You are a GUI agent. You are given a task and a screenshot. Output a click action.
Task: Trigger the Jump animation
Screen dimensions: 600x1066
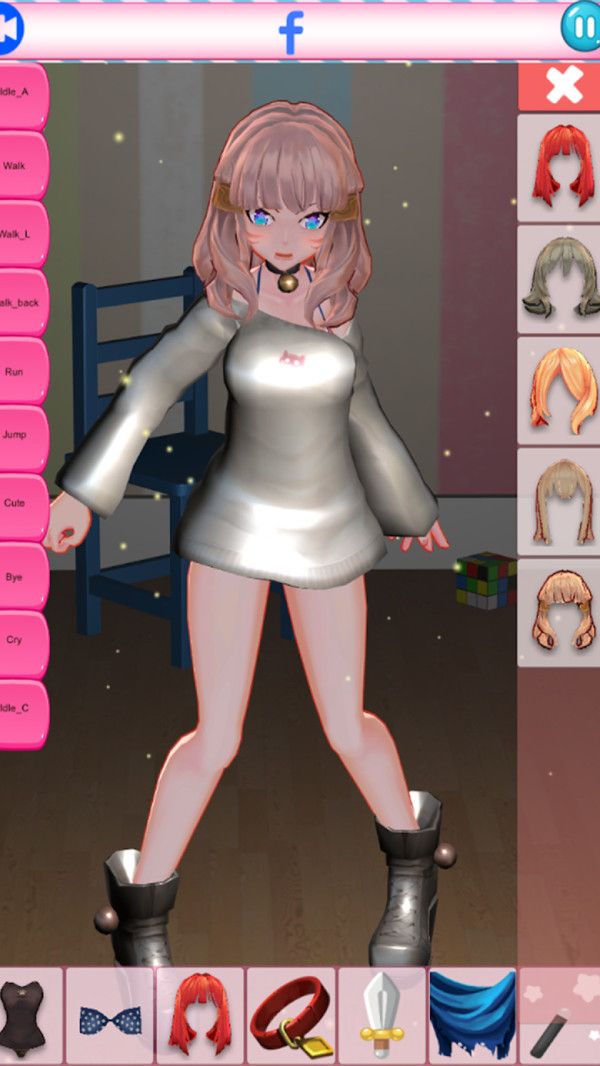[20, 435]
